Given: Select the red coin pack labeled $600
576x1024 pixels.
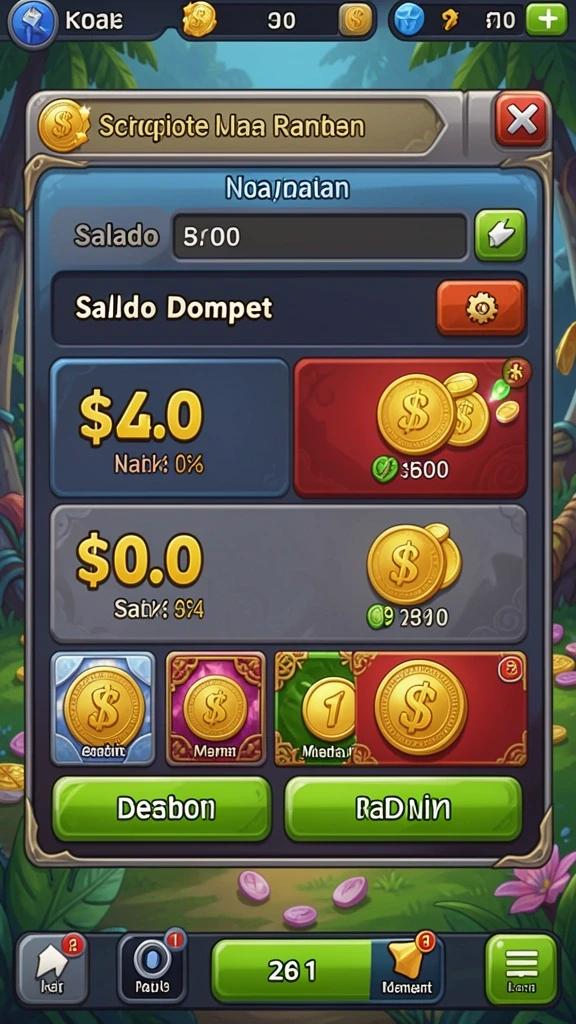Looking at the screenshot, I should (x=411, y=427).
